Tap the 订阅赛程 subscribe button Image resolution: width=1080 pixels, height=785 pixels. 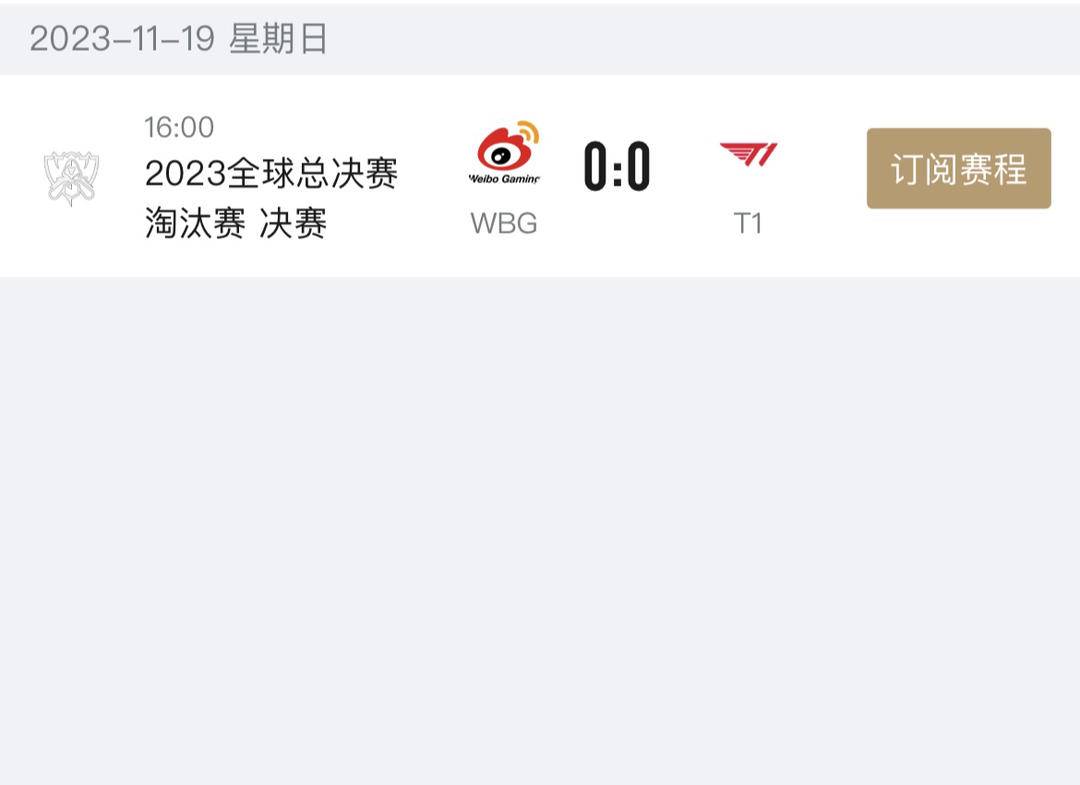(x=958, y=168)
